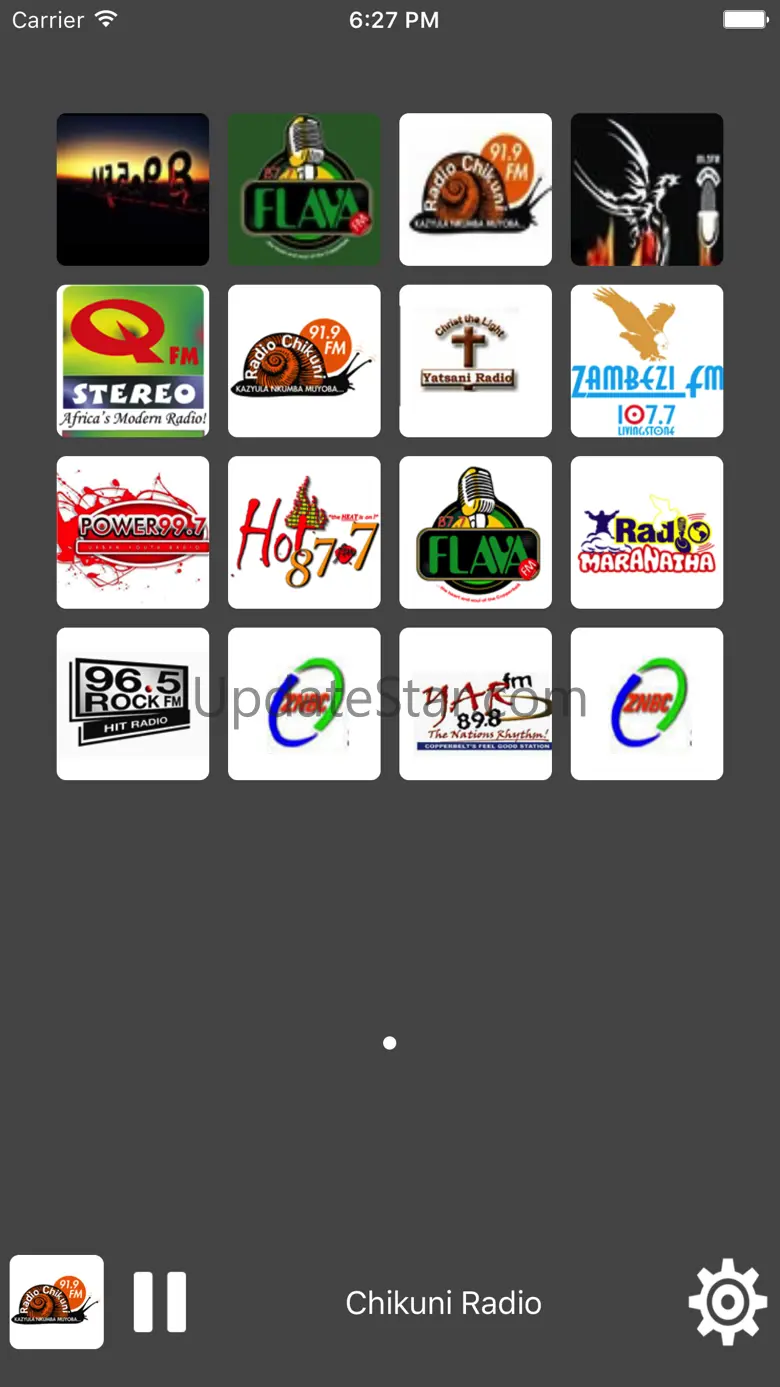Open the 96.5 Rock FM tile
The width and height of the screenshot is (780, 1387).
[x=133, y=704]
